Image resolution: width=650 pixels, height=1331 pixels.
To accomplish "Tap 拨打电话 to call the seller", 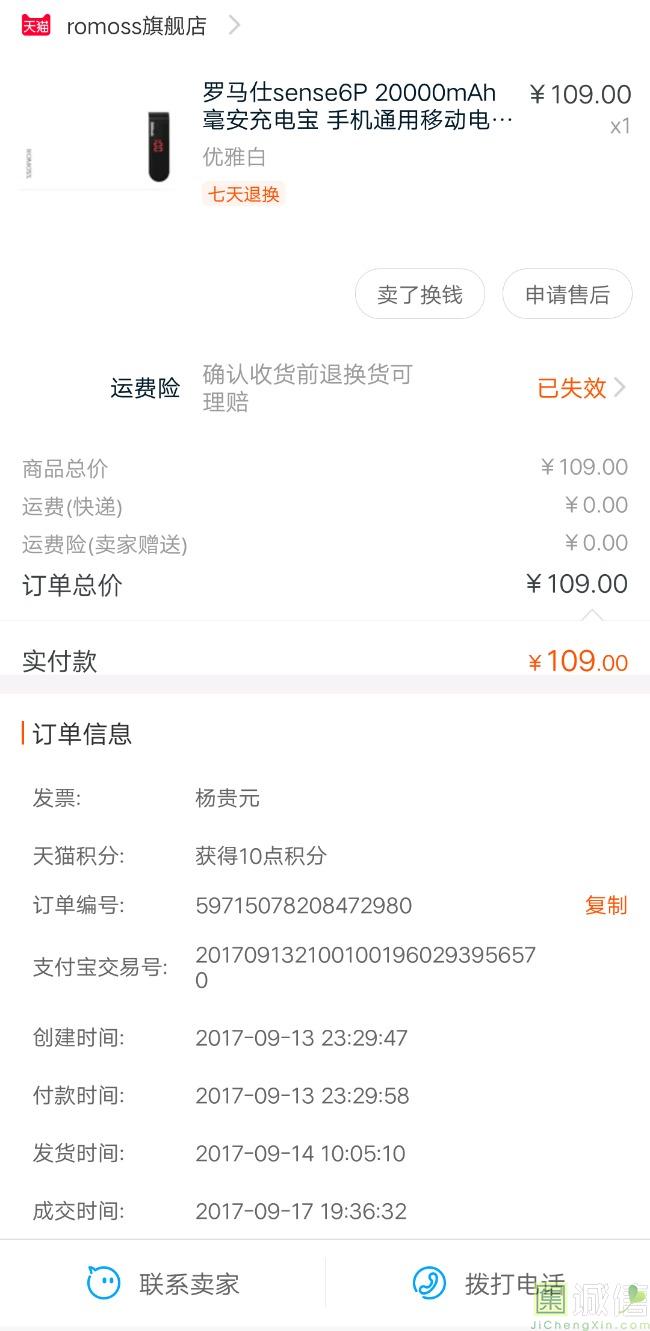I will point(489,1283).
